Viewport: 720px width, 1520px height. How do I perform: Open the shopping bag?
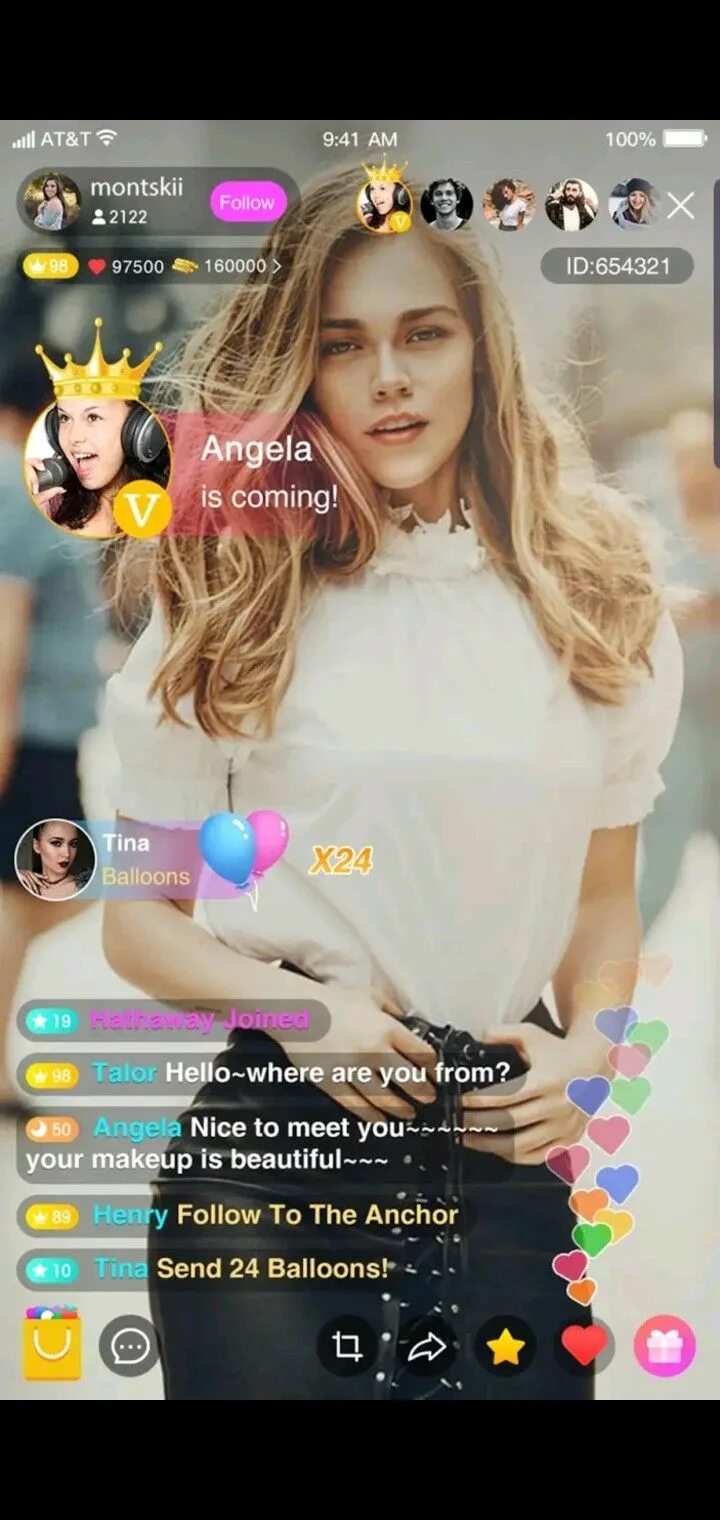(x=52, y=1345)
